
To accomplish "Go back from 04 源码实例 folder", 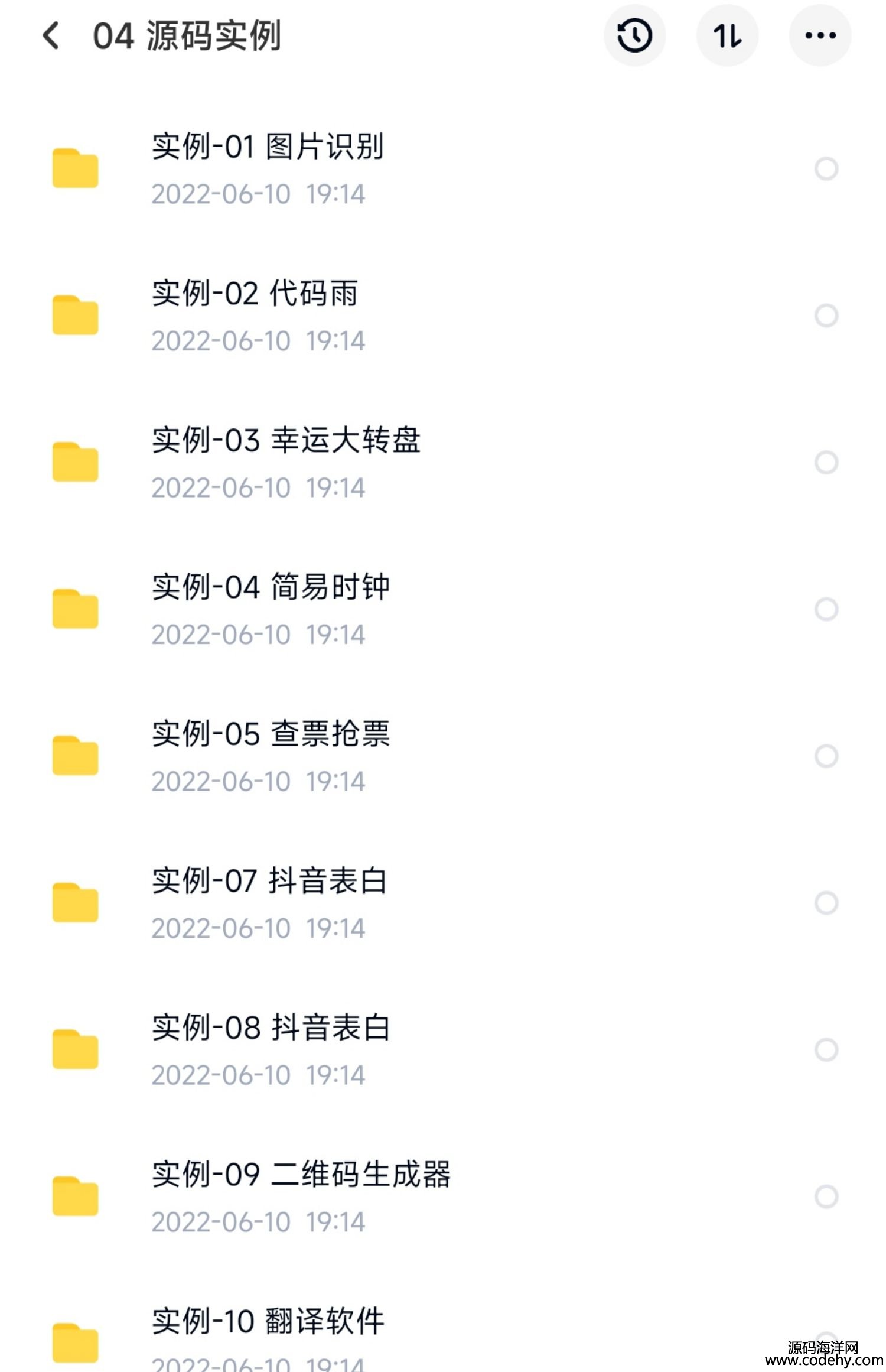I will click(x=51, y=35).
